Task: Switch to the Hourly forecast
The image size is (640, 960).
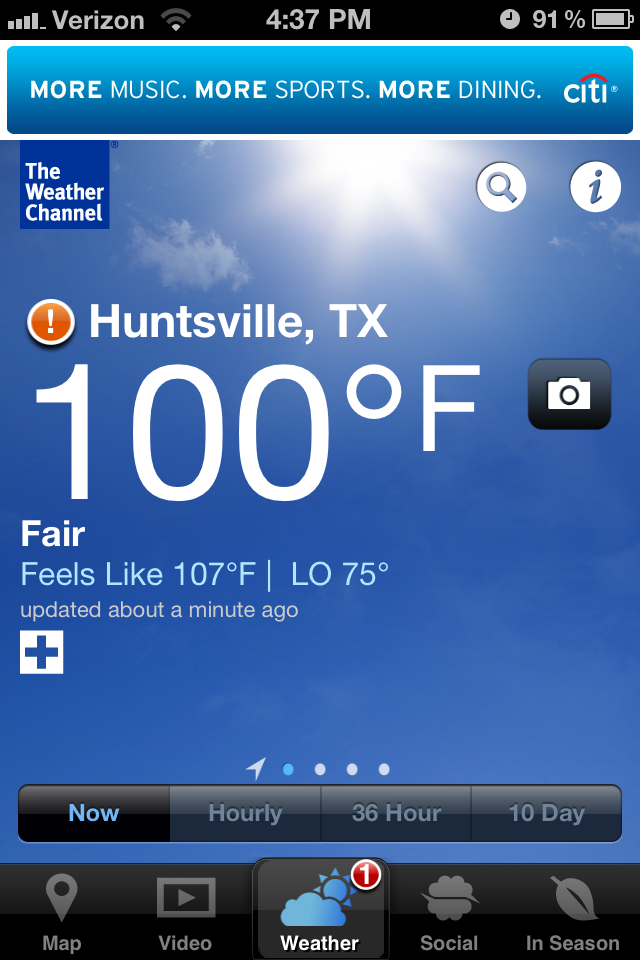Action: click(245, 814)
